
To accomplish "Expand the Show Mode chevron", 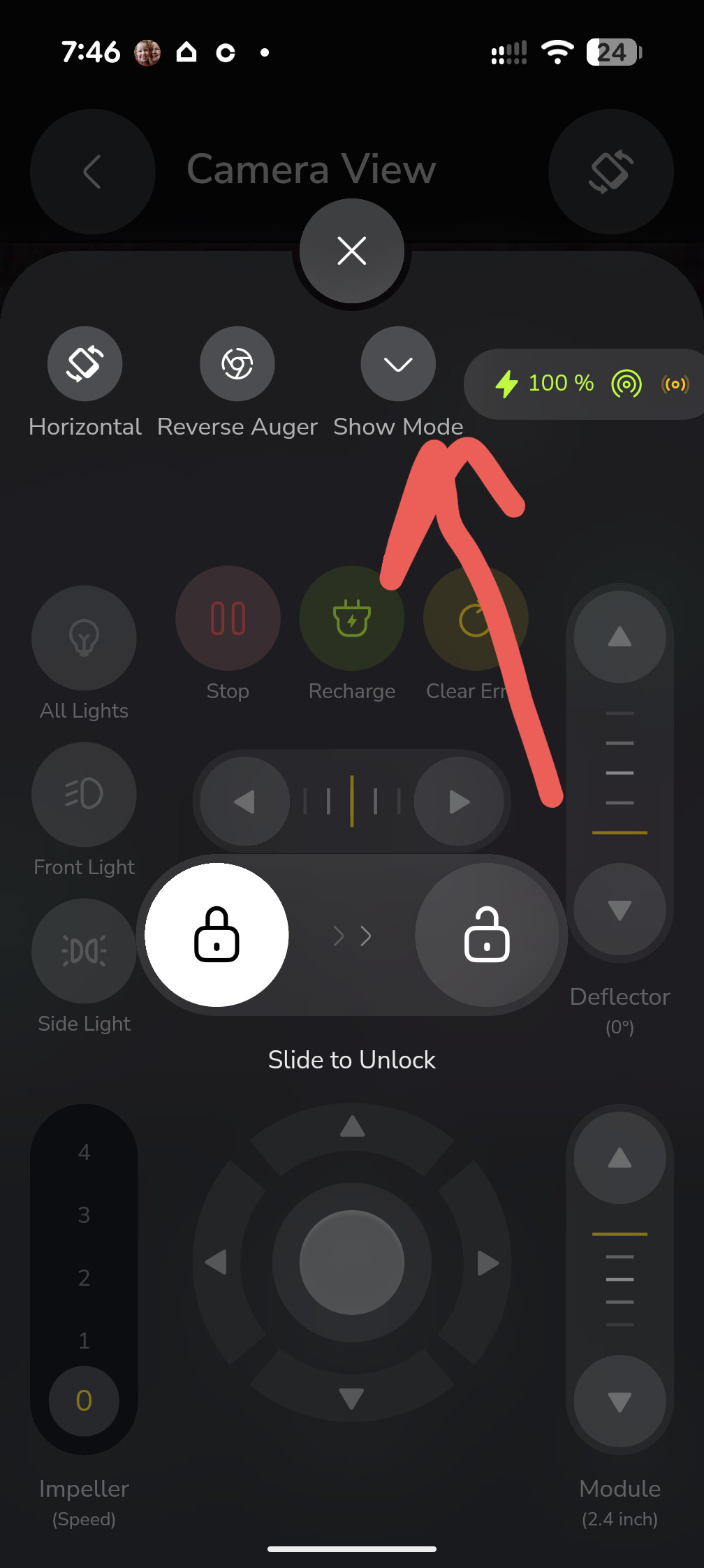I will click(x=398, y=364).
